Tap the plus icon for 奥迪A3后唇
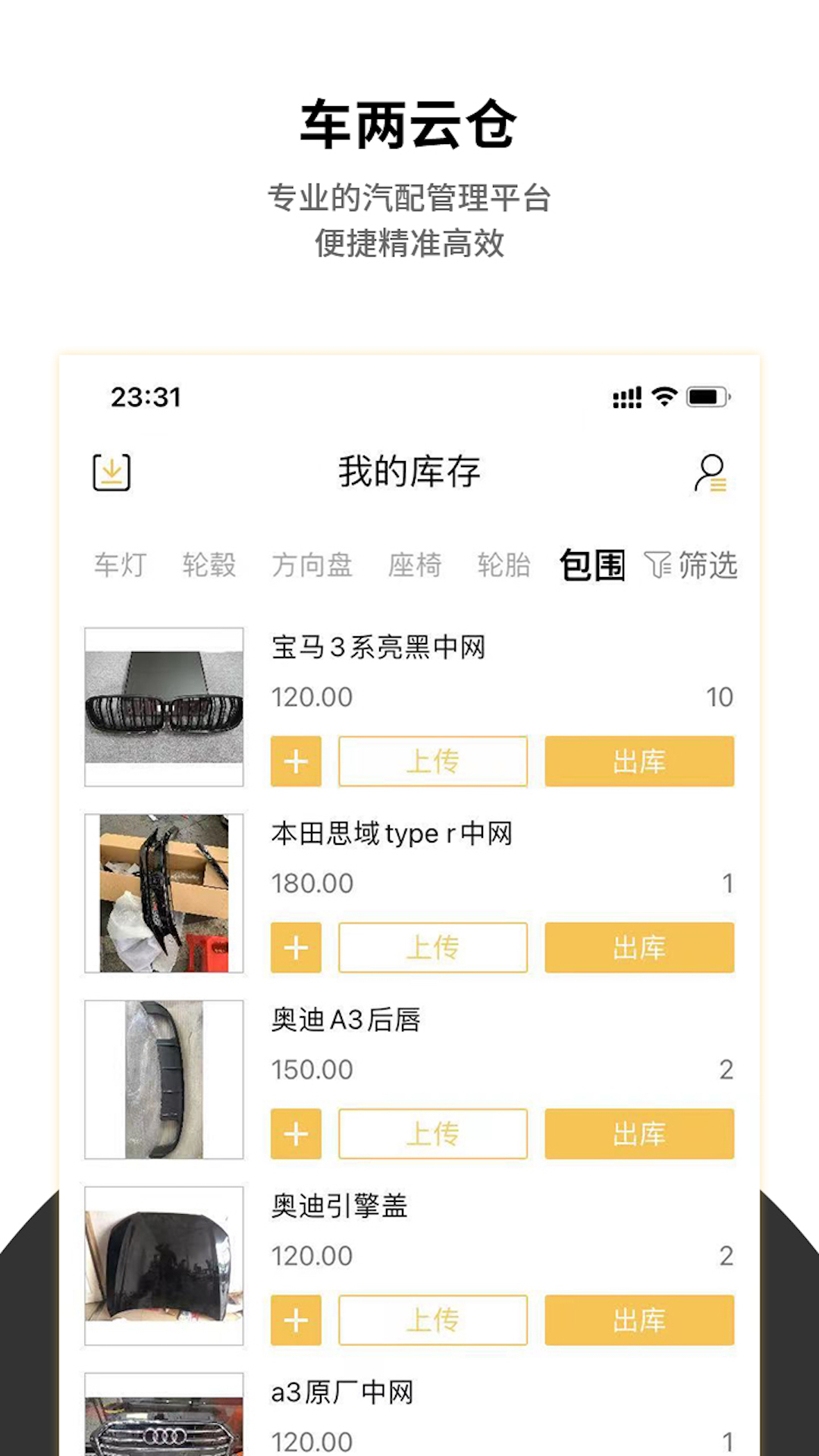 click(x=296, y=1134)
